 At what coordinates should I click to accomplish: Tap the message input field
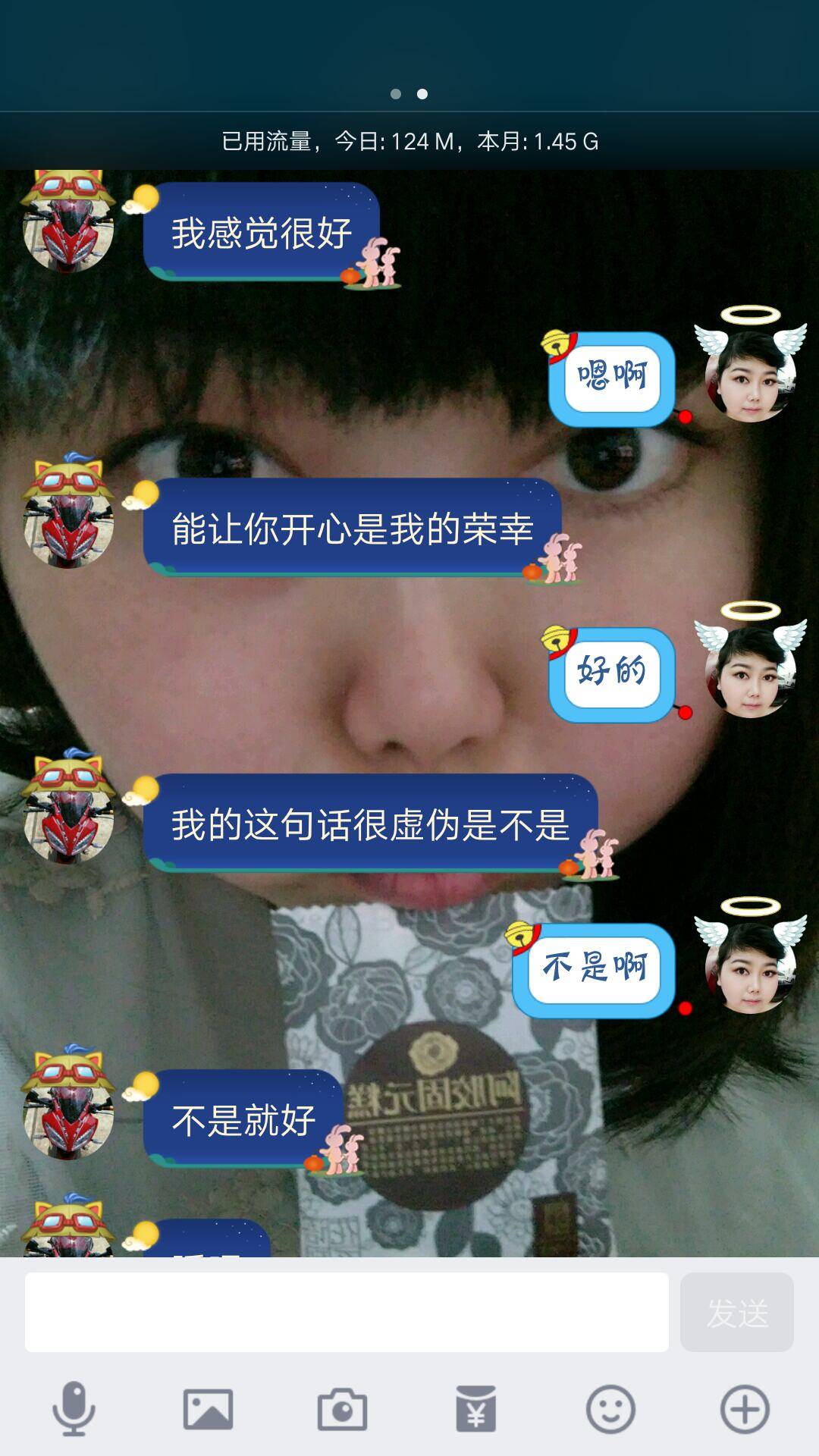pyautogui.click(x=347, y=1312)
